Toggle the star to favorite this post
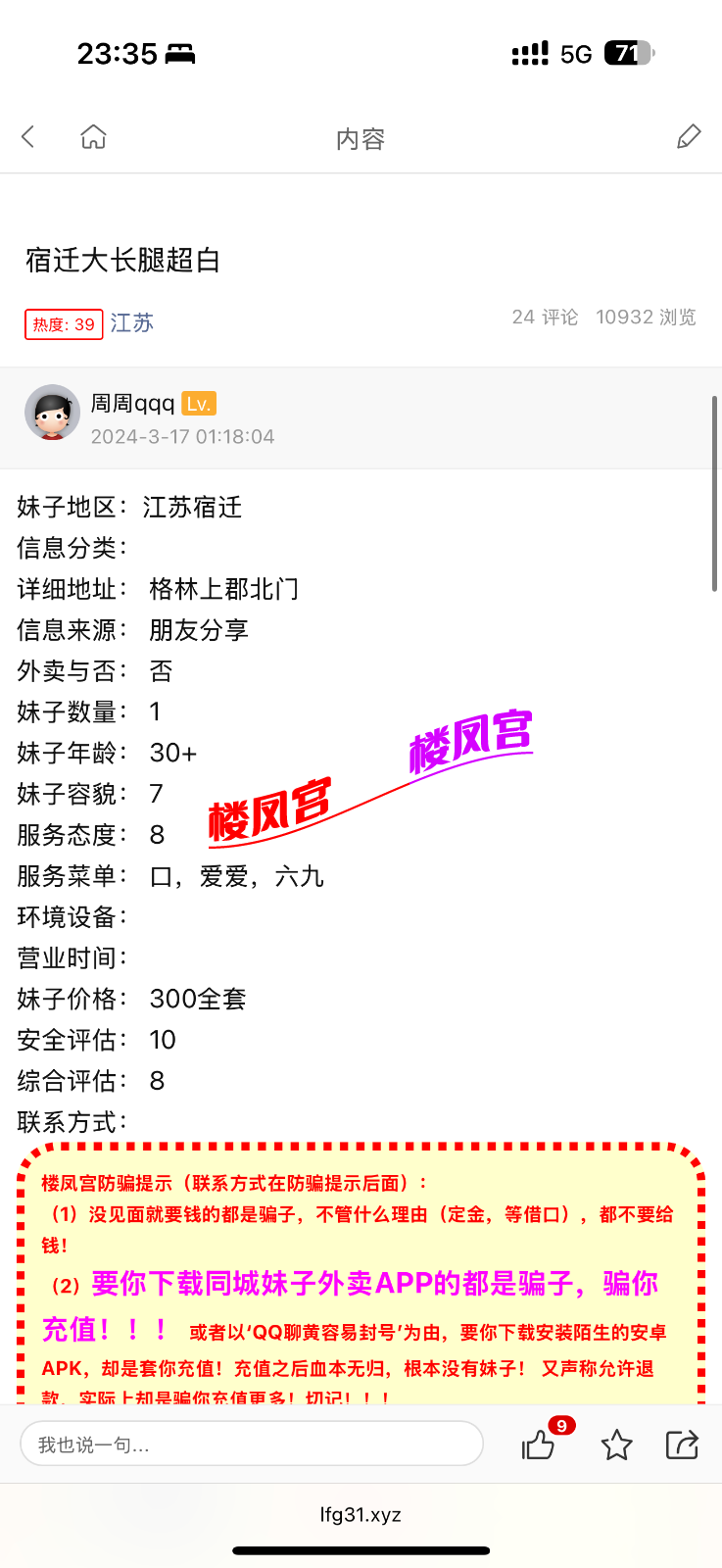Screen dimensions: 722x1568 click(x=616, y=1444)
